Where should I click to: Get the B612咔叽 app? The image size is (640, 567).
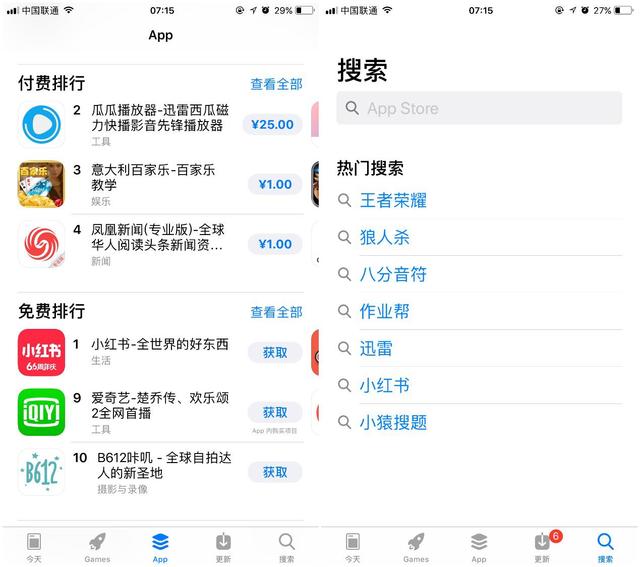point(275,472)
